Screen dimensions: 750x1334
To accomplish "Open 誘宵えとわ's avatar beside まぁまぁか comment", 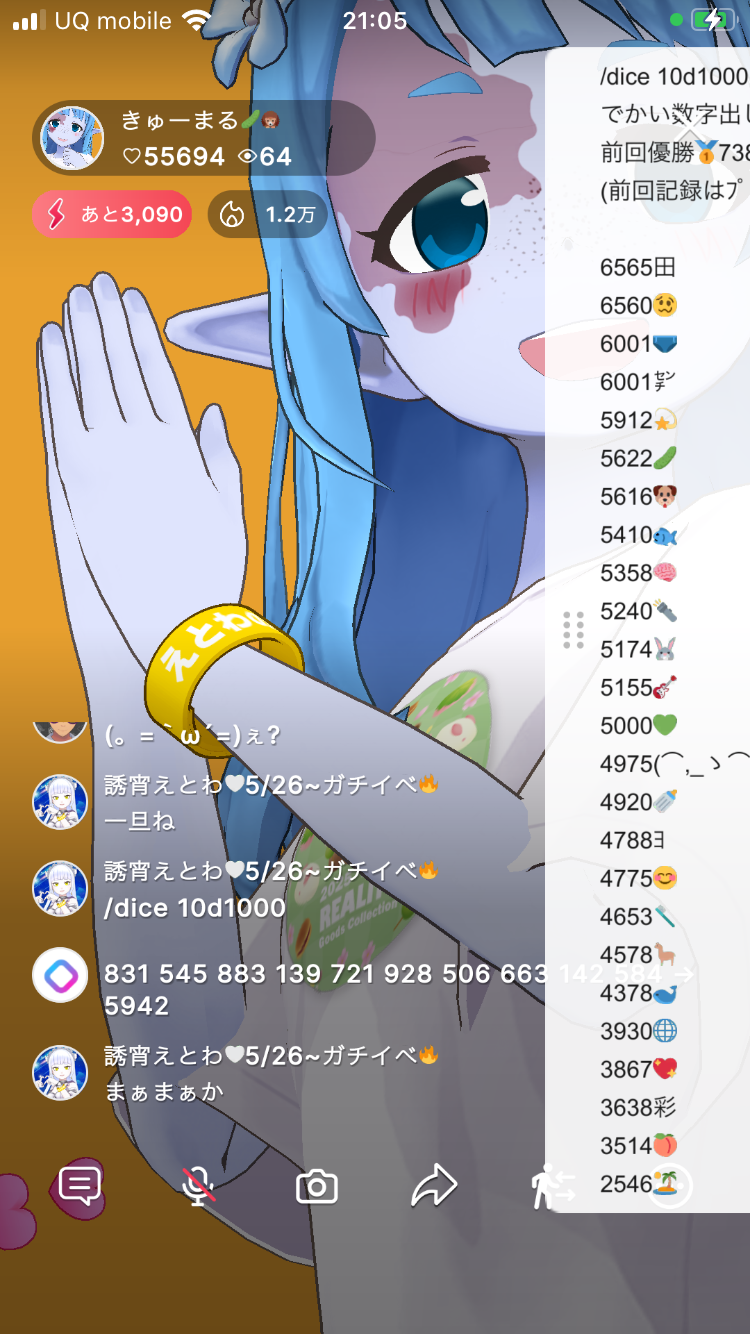I will point(60,1073).
